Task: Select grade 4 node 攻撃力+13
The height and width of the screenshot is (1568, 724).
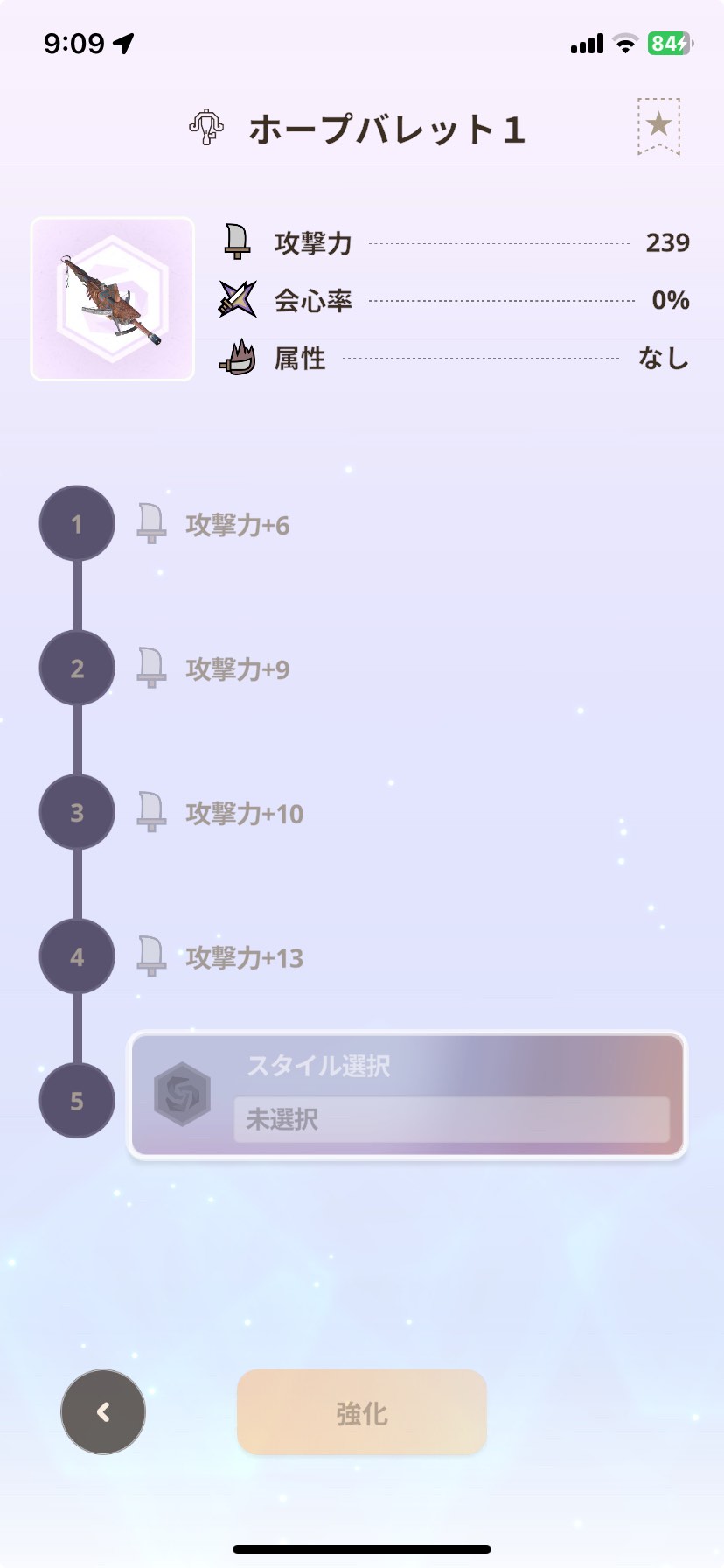Action: coord(77,956)
